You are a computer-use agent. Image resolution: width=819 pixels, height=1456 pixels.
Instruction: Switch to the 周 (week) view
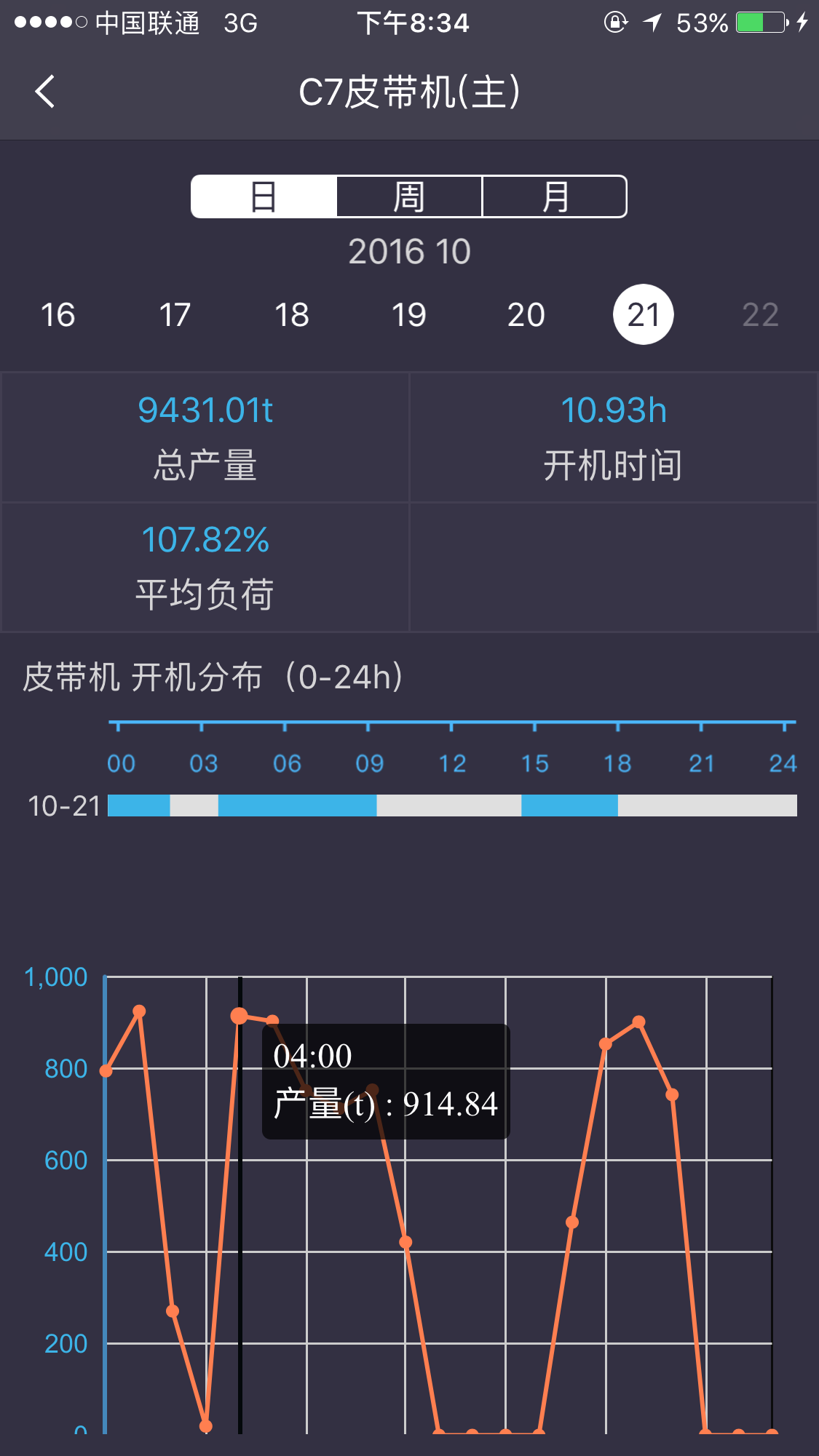point(409,196)
